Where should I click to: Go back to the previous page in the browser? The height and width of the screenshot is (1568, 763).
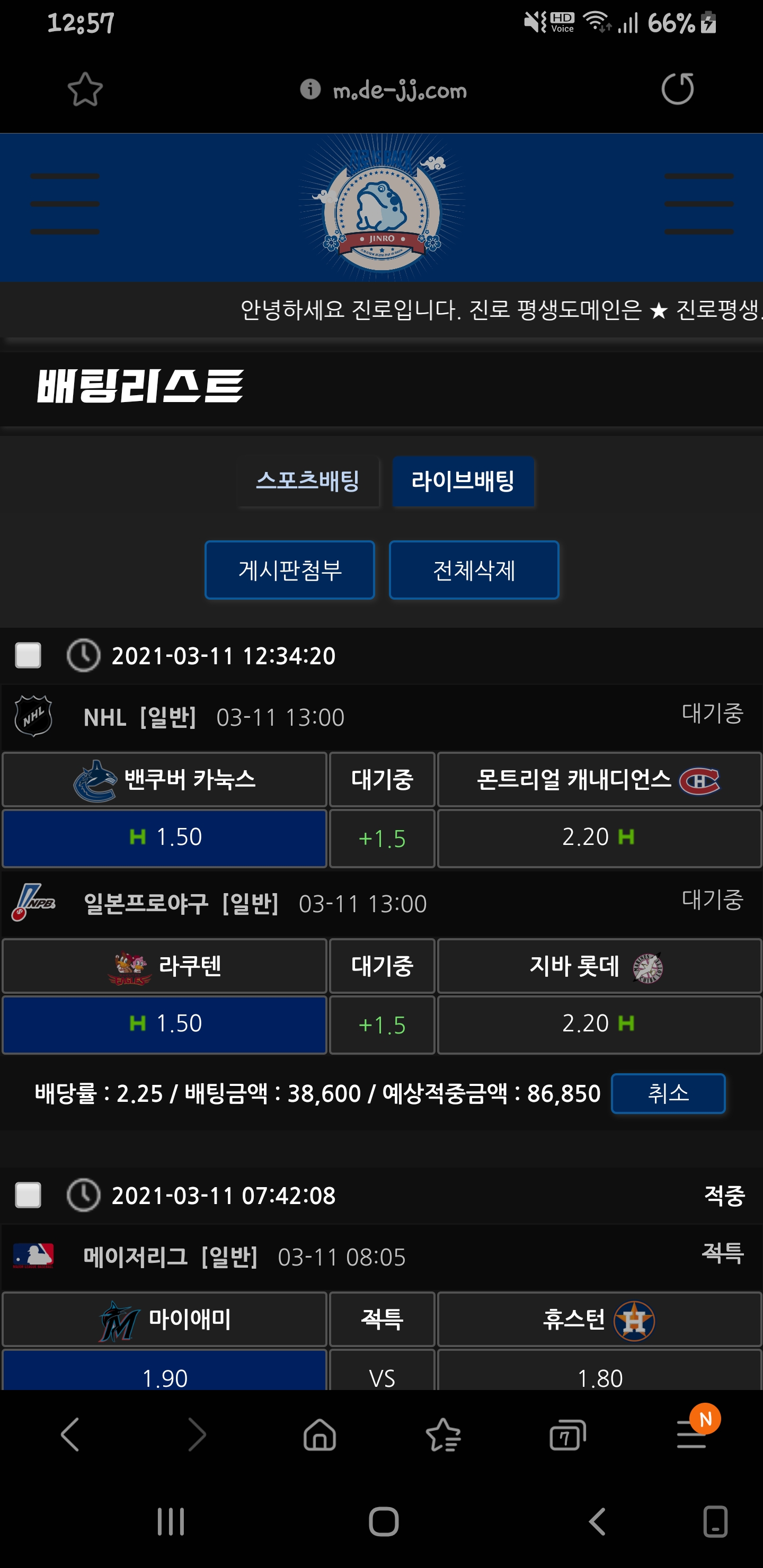70,1436
